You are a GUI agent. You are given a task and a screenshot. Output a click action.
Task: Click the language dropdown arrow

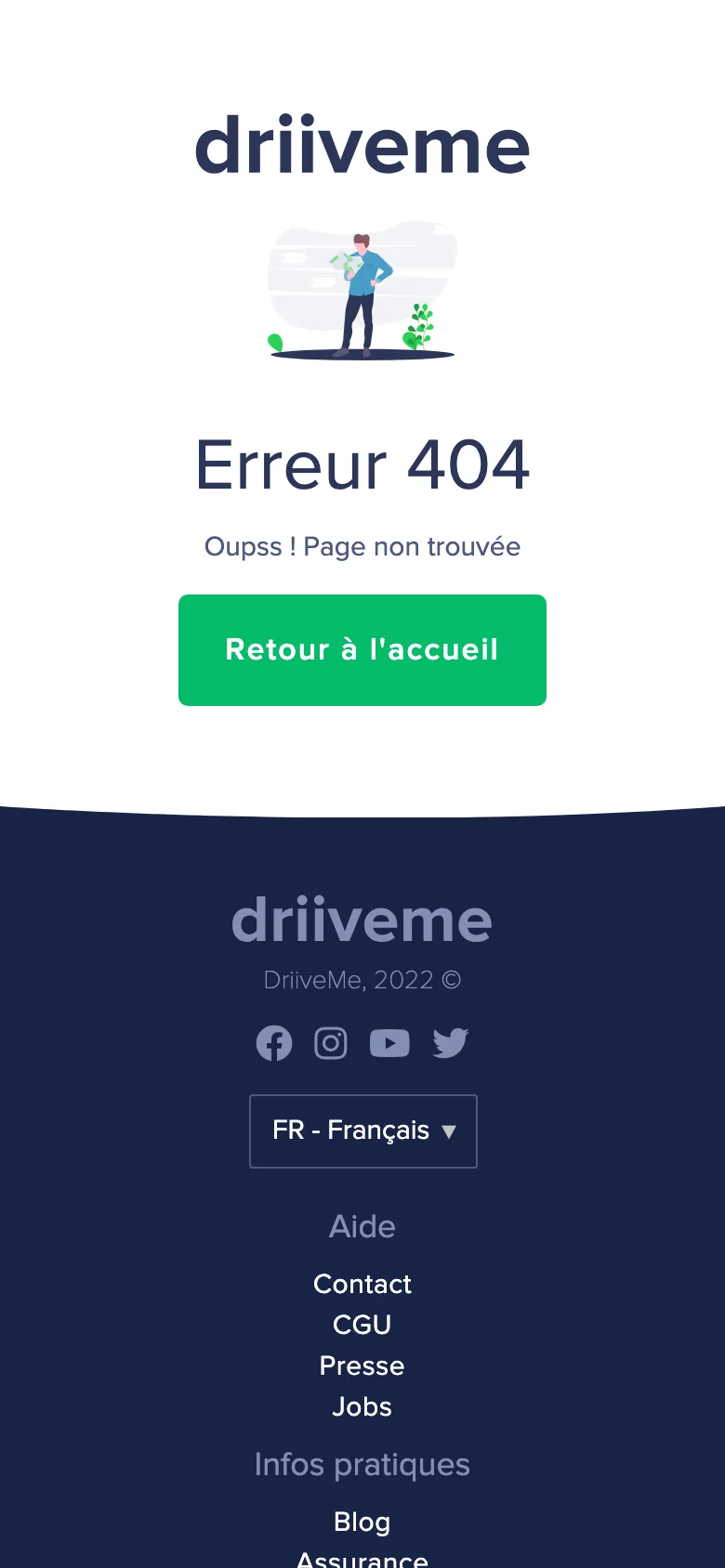click(450, 1131)
